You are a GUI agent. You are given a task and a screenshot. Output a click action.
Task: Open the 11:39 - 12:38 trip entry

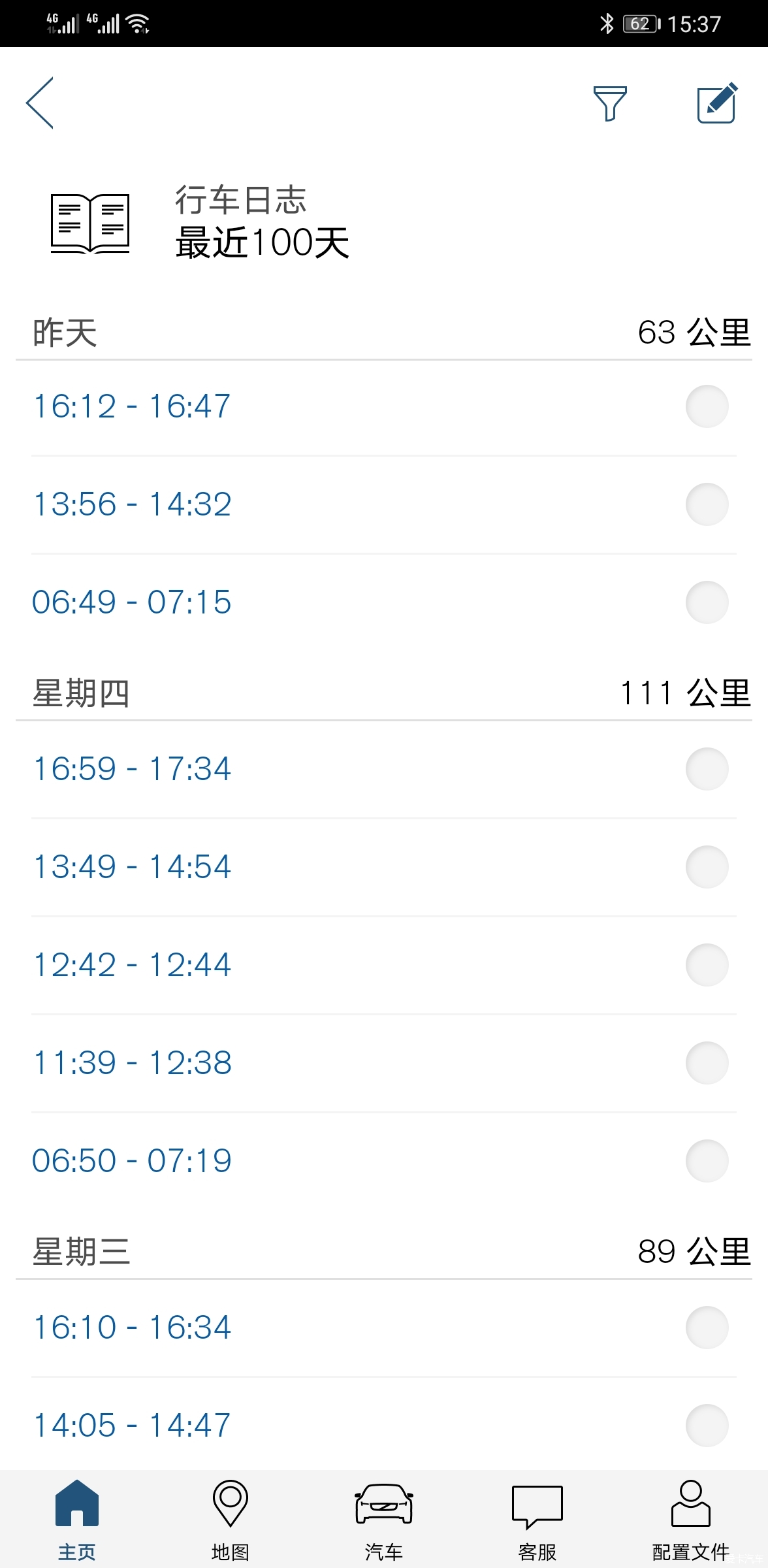click(384, 1063)
